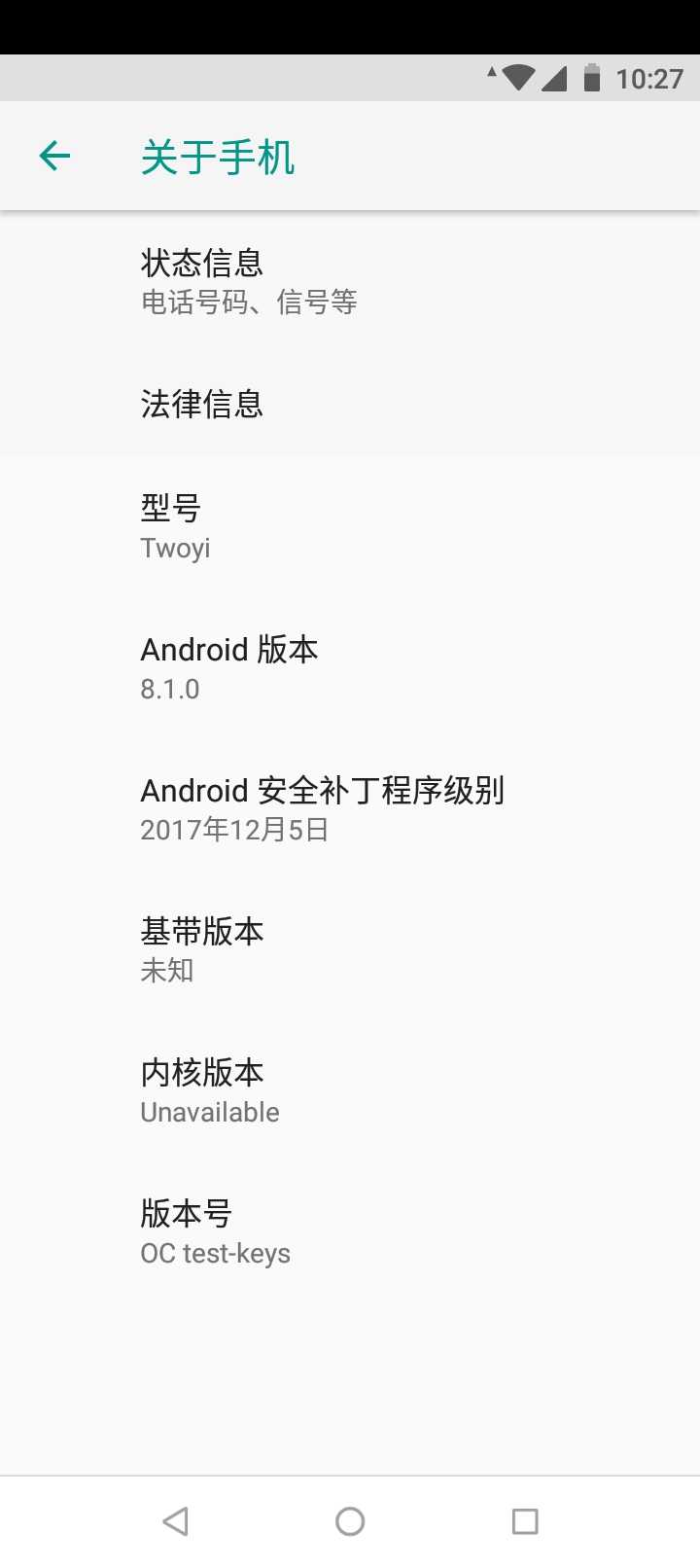The image size is (700, 1568).
Task: Open recent apps via square button
Action: (525, 1521)
